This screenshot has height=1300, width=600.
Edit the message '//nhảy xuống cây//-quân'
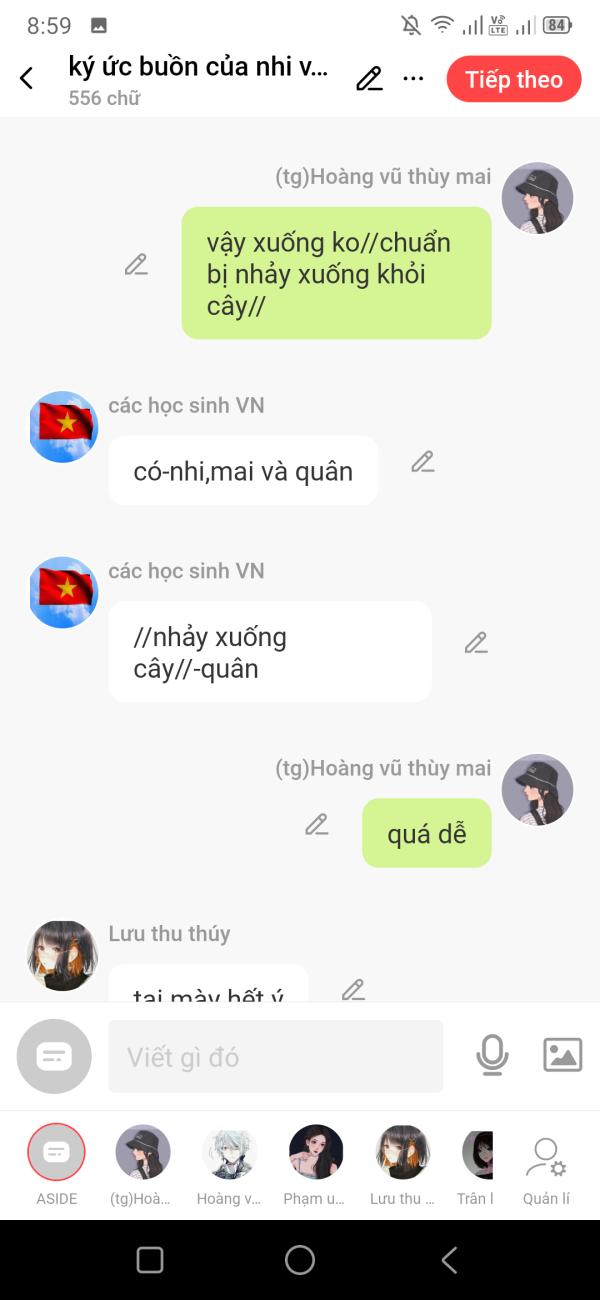coord(476,643)
